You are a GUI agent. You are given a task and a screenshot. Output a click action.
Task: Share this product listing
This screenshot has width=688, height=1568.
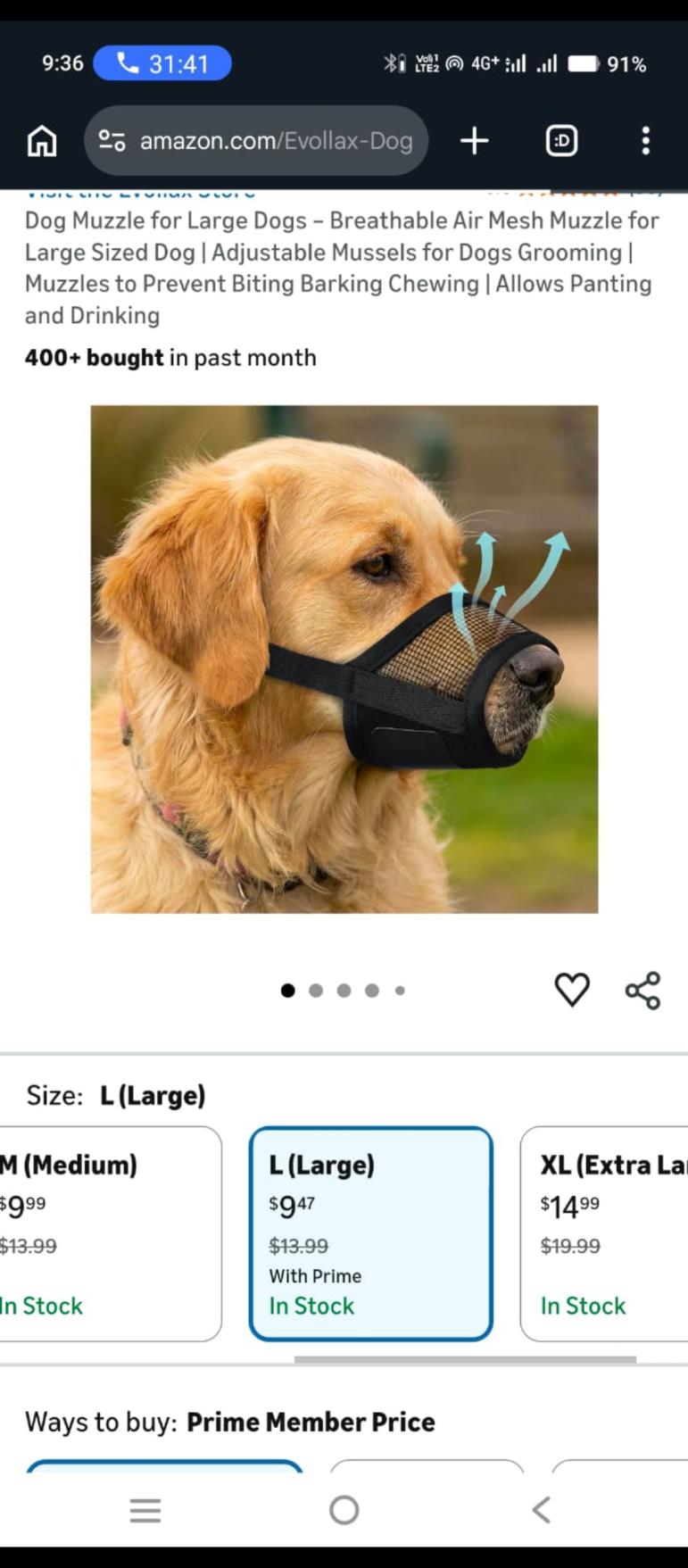(x=642, y=990)
